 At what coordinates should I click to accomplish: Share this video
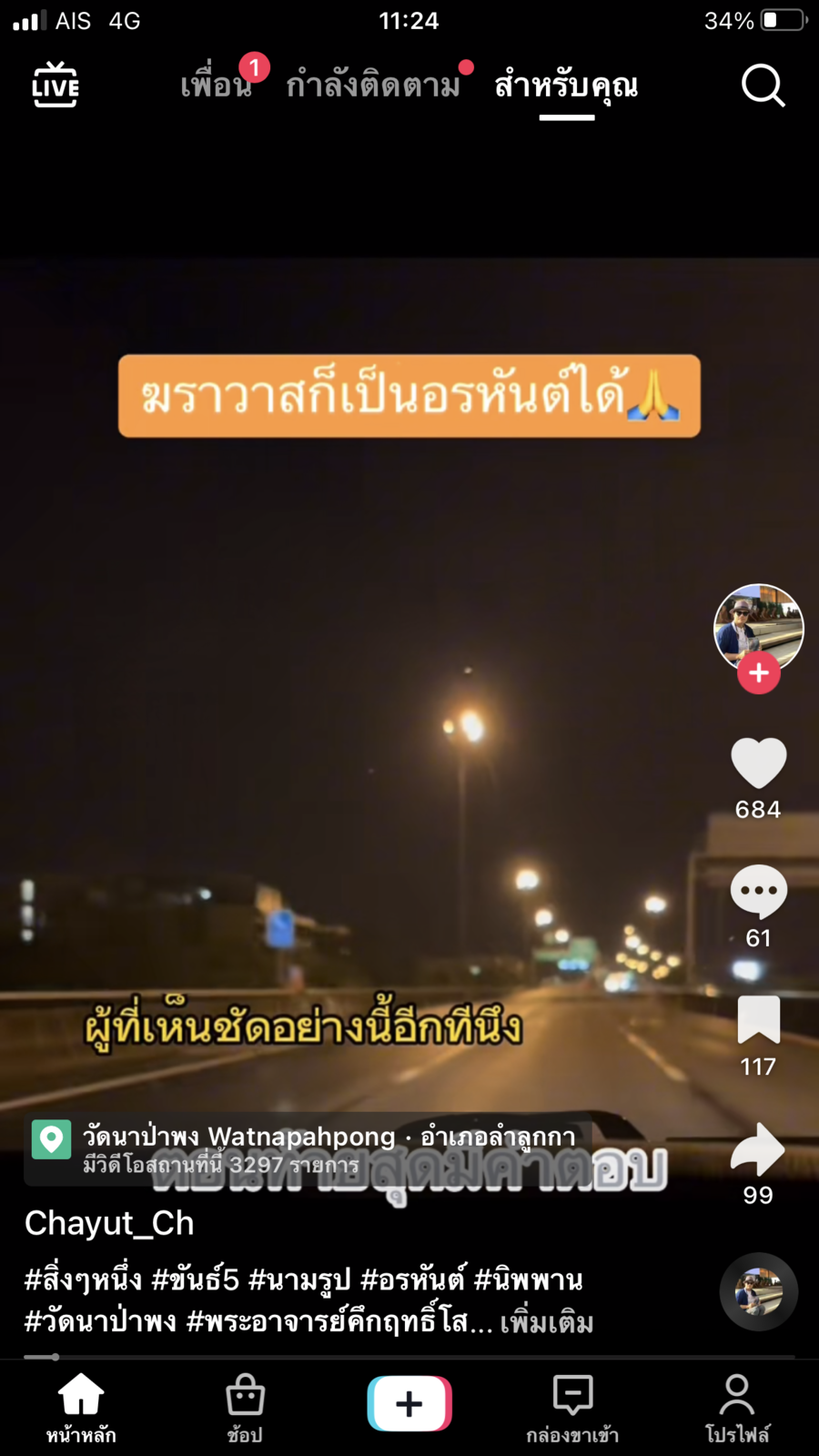click(758, 1148)
